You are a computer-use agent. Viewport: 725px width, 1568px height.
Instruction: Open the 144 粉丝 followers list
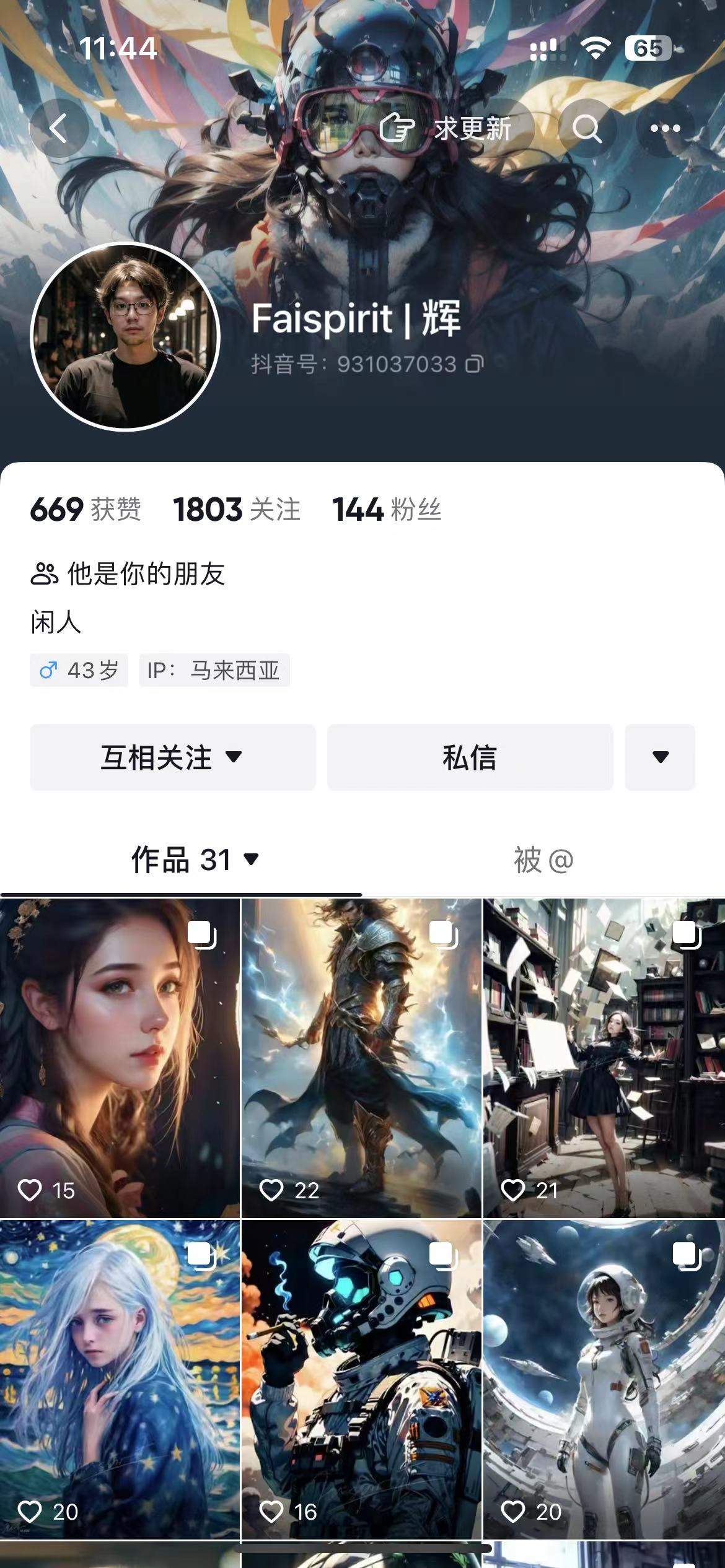(387, 510)
